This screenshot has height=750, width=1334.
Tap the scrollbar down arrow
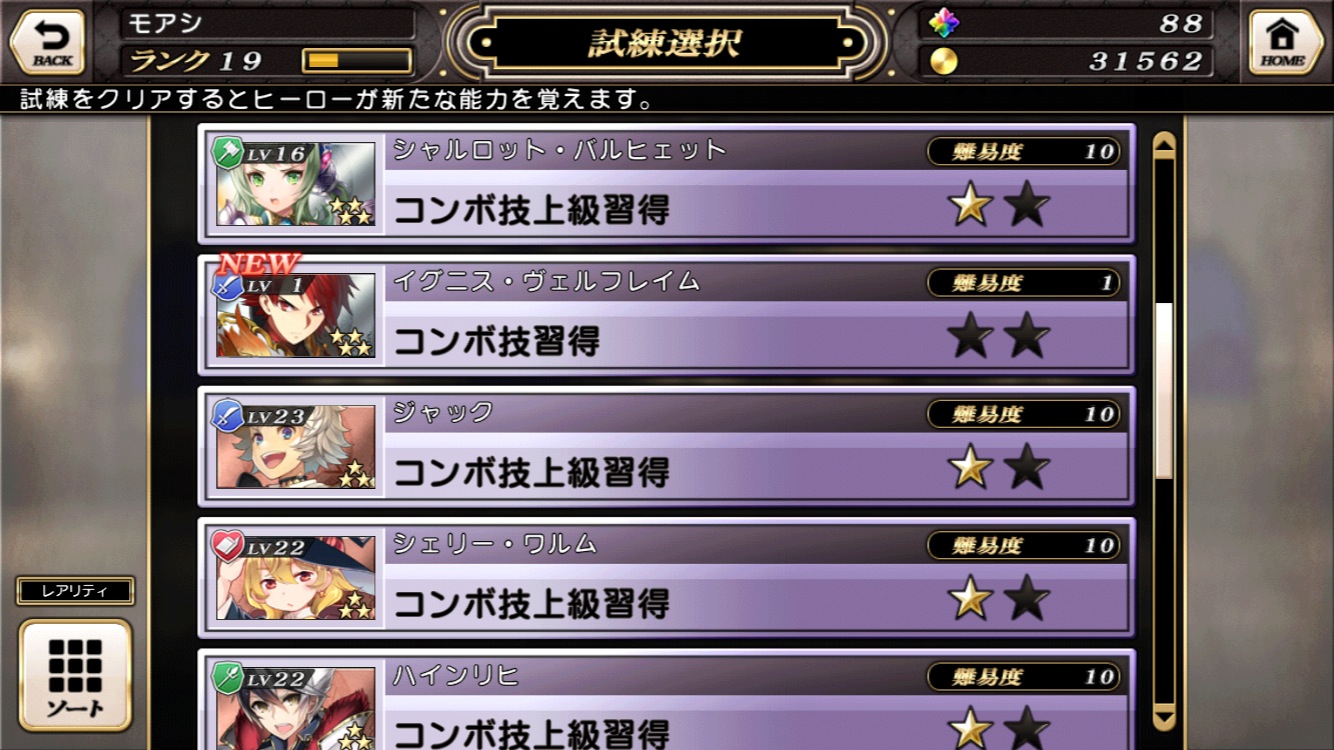coord(1163,716)
